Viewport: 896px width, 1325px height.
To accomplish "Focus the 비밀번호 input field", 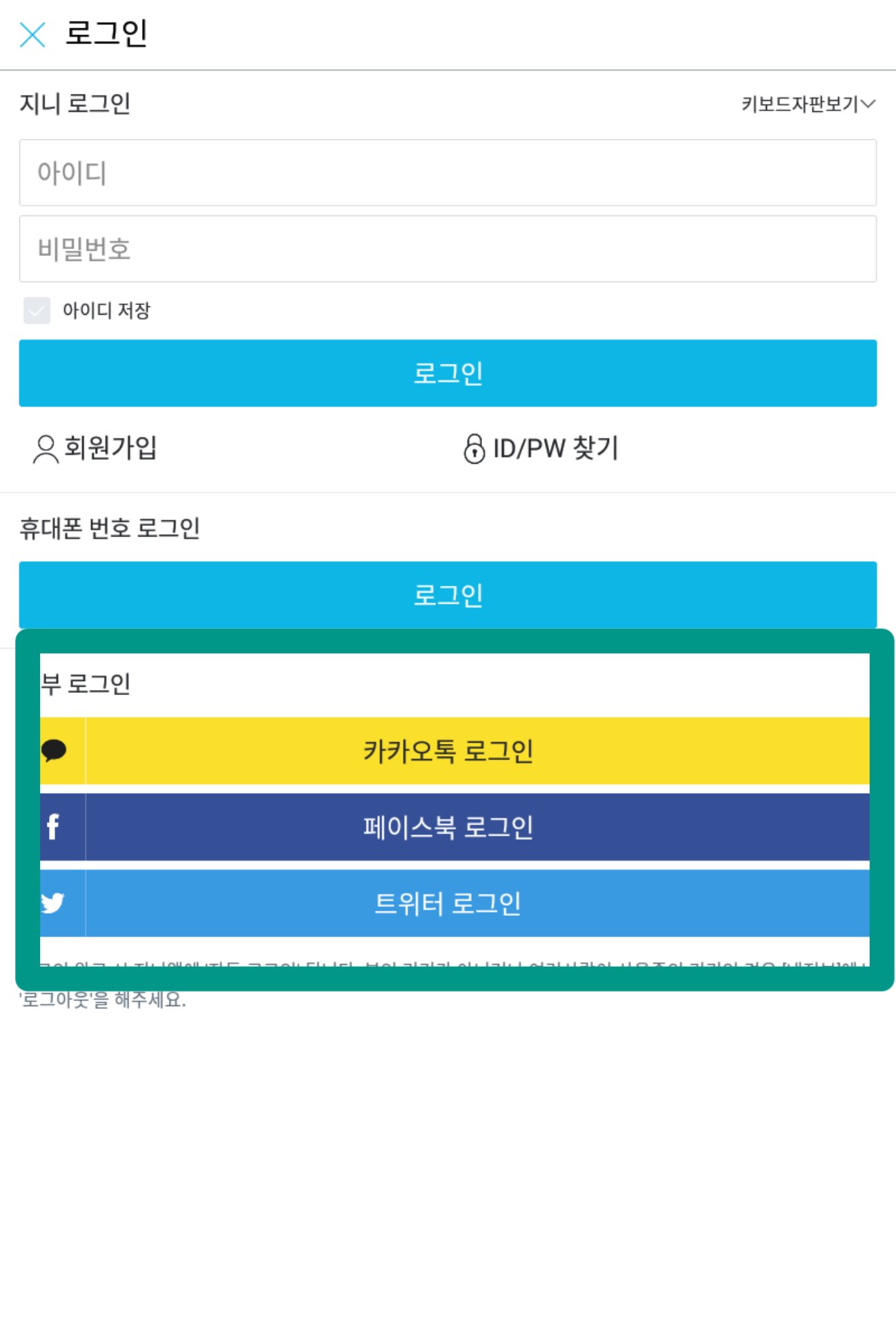I will [x=448, y=248].
